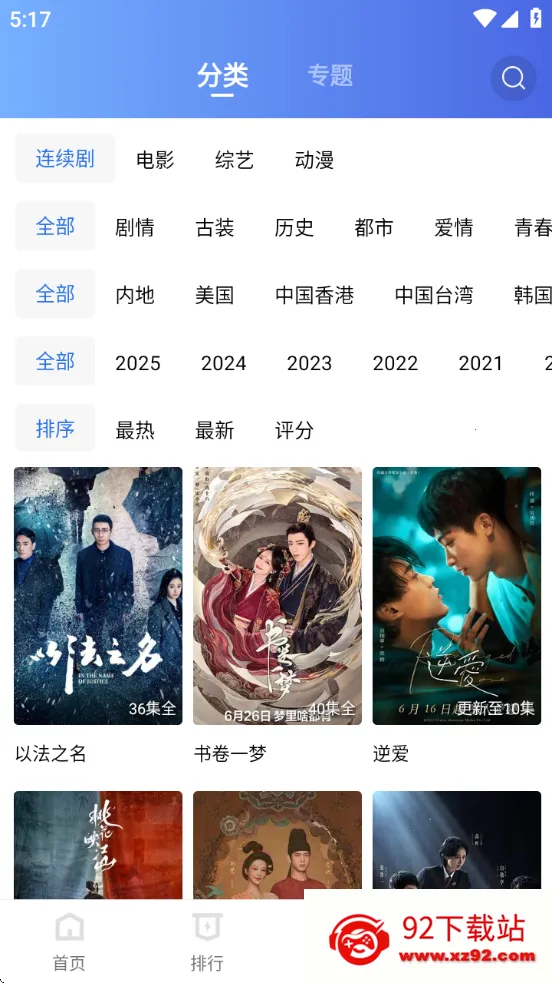Open the search icon
The height and width of the screenshot is (983, 552).
[513, 78]
